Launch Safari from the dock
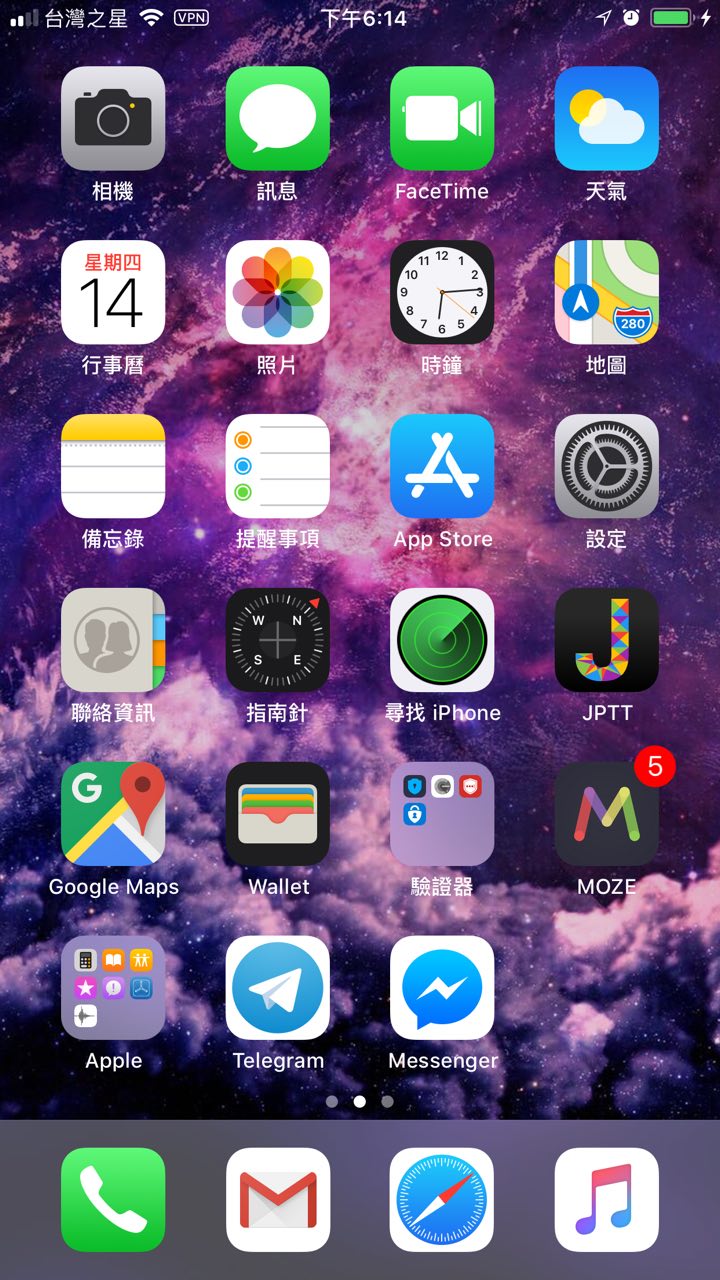The width and height of the screenshot is (720, 1280). click(x=442, y=1200)
